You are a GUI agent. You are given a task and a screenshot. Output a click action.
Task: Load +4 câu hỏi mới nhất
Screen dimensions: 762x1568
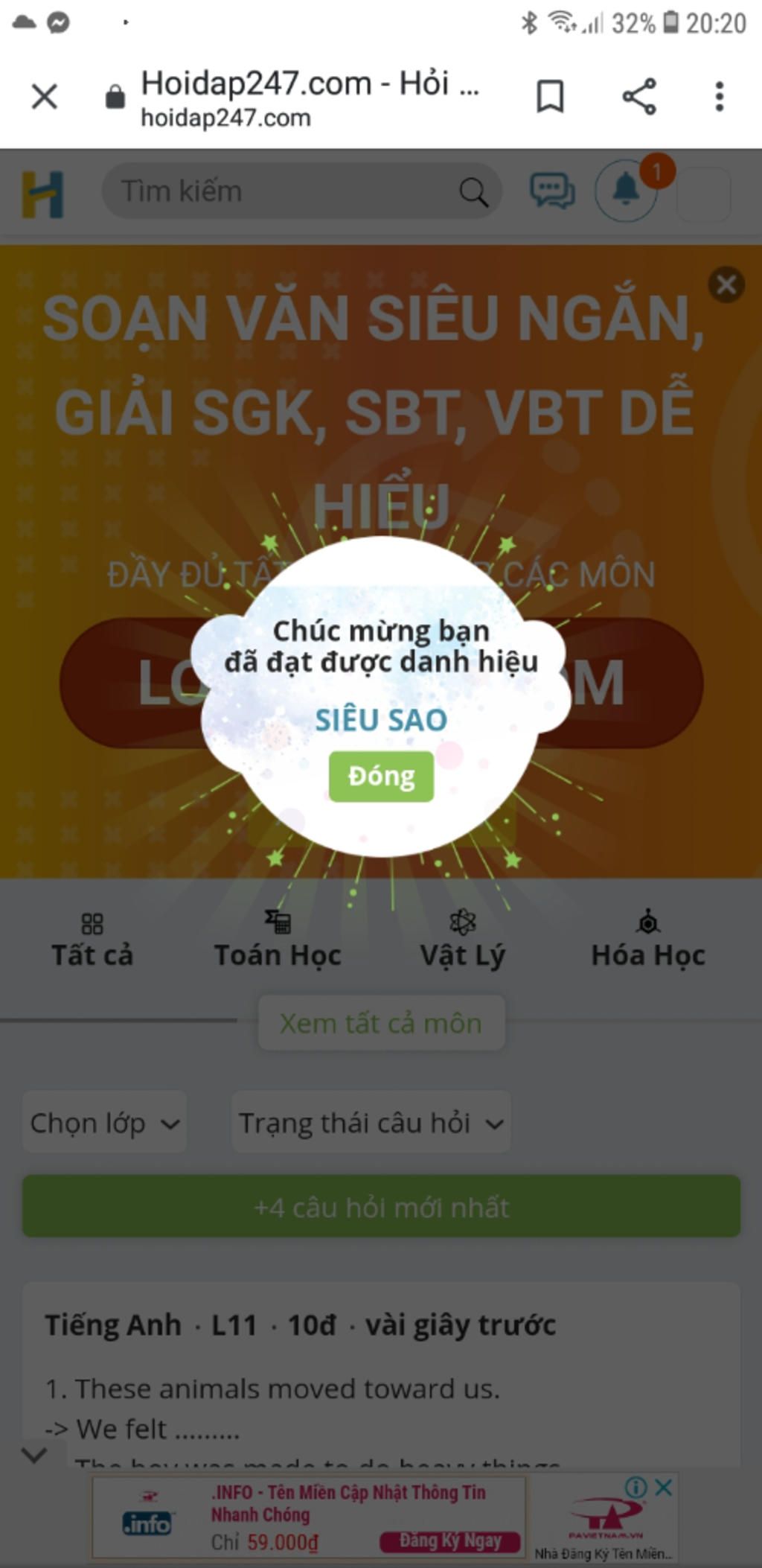point(381,1207)
